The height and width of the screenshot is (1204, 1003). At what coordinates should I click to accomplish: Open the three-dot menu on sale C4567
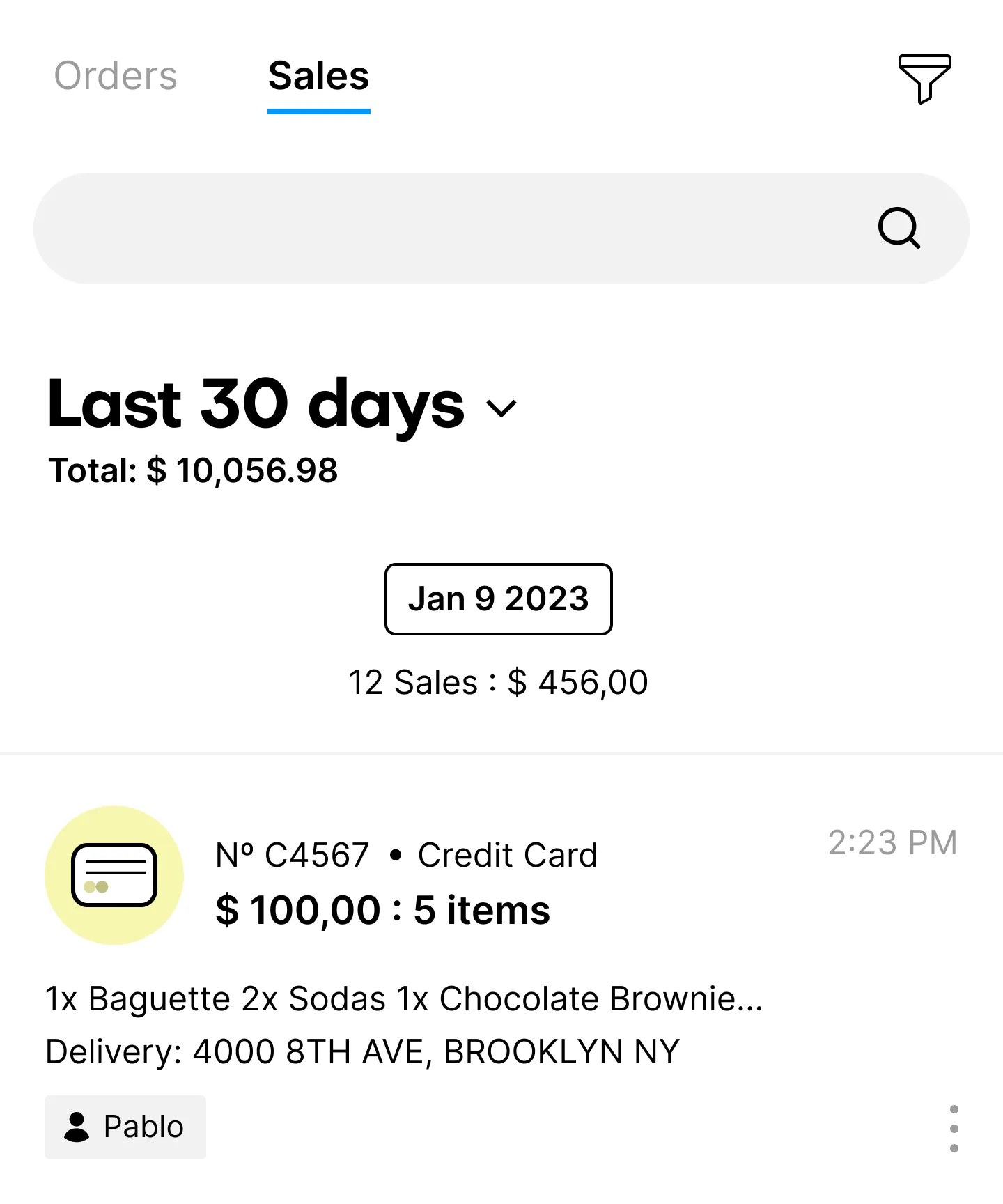[954, 1127]
